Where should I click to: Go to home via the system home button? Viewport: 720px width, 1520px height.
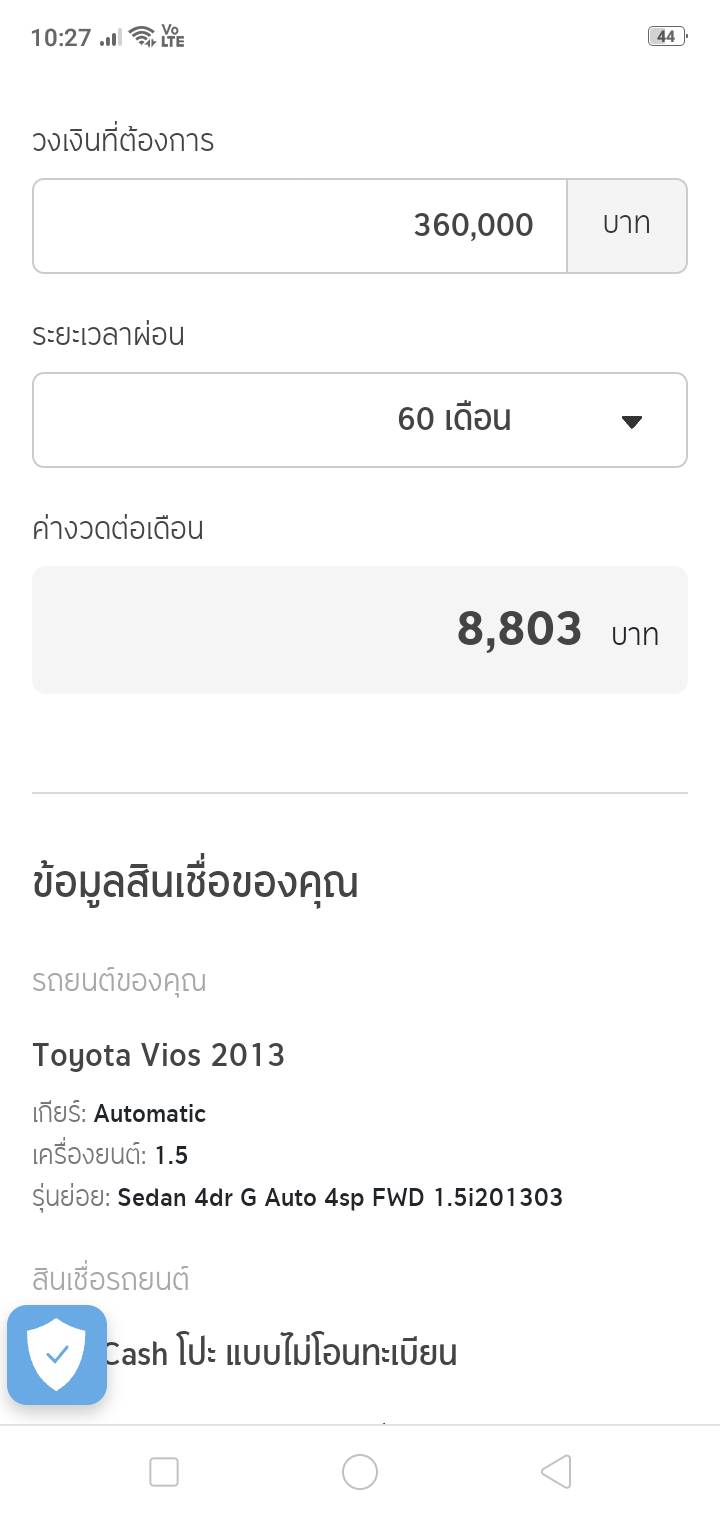pyautogui.click(x=360, y=1472)
